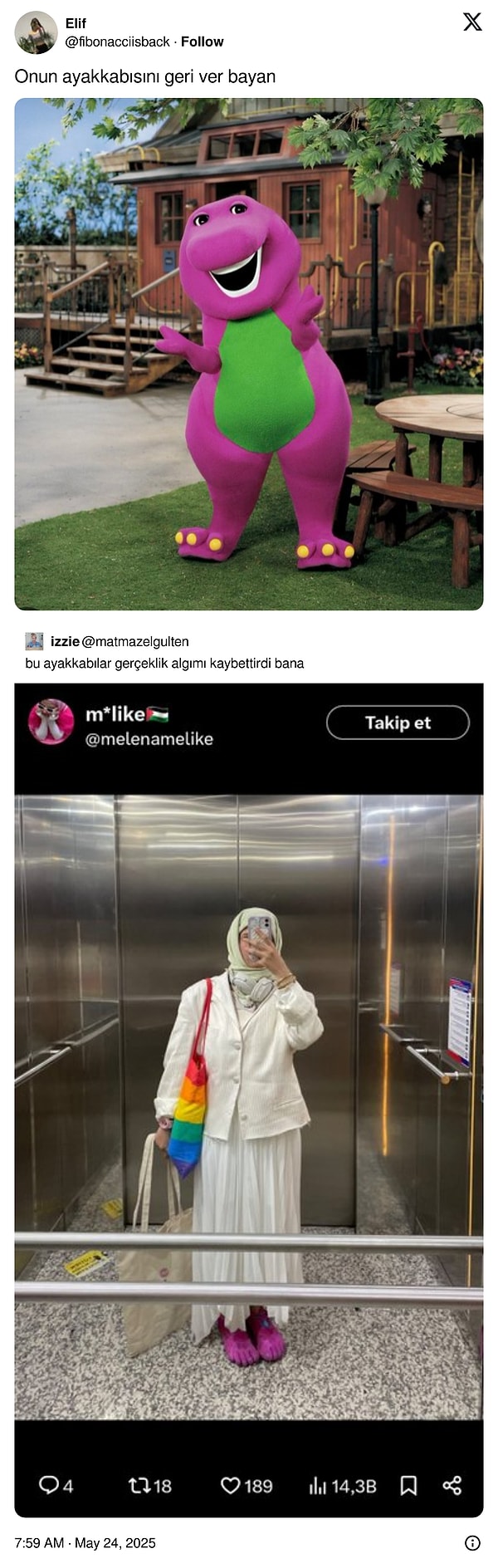498x1568 pixels.
Task: Open the X logo link
Action: click(472, 22)
